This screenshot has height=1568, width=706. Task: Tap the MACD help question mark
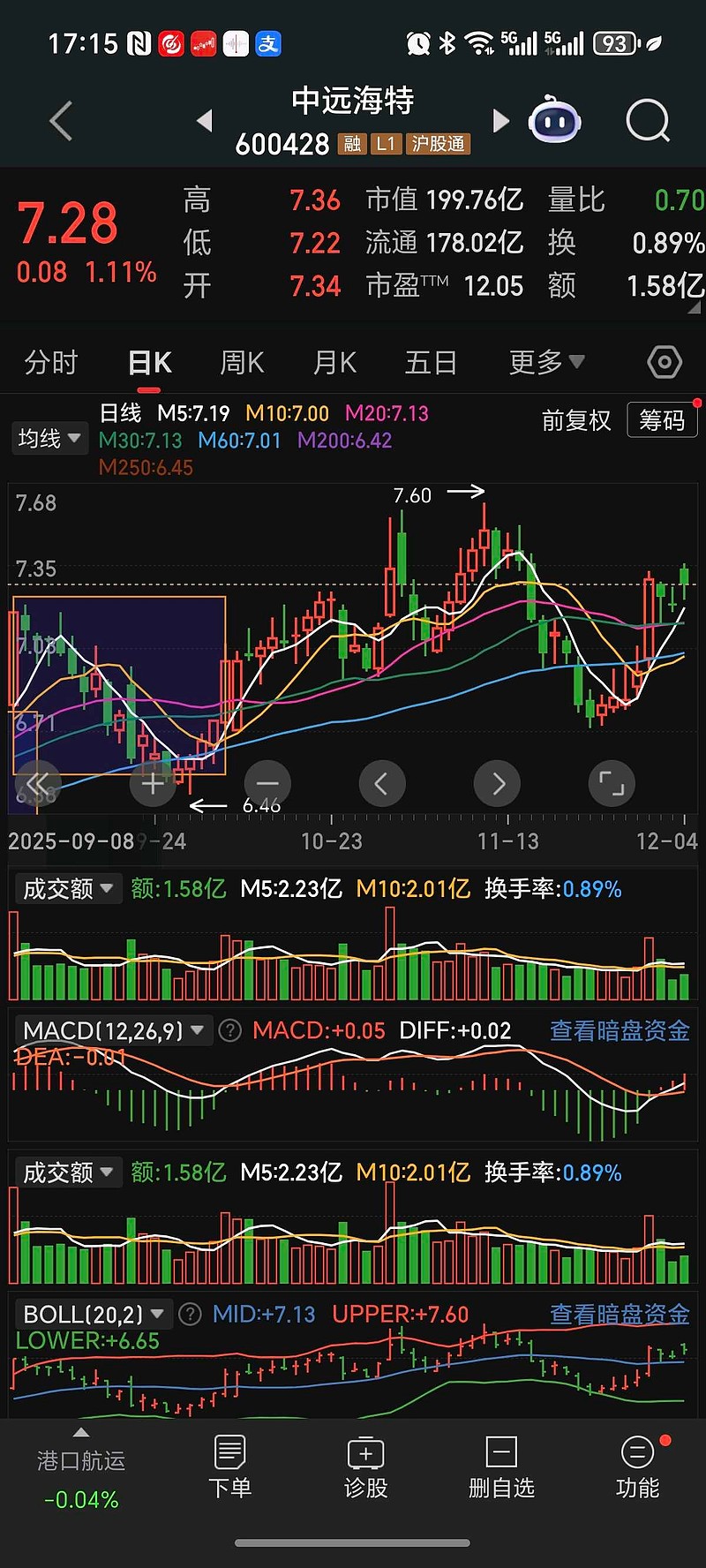(x=229, y=1030)
